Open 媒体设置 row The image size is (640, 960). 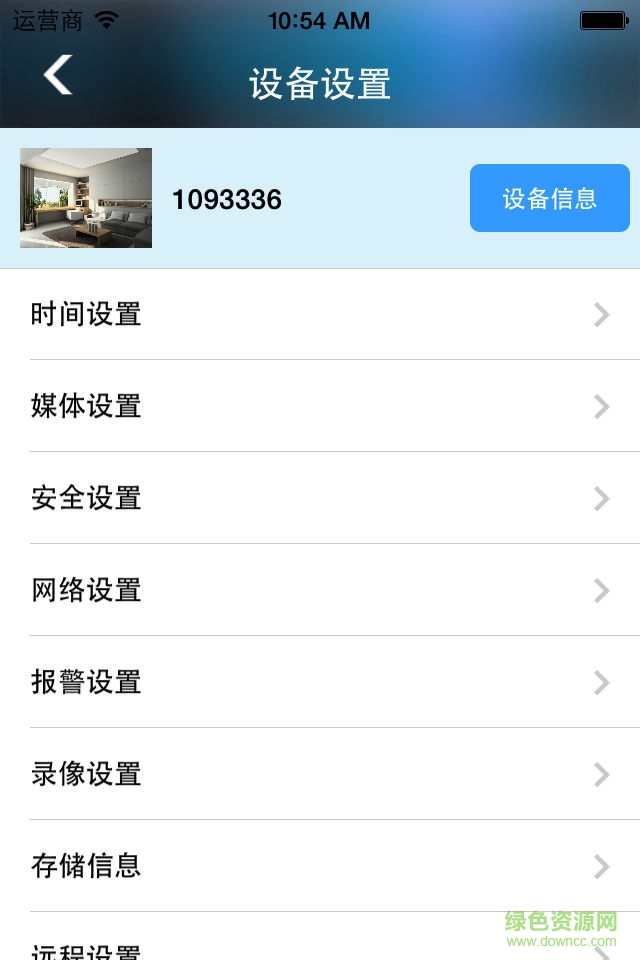[x=320, y=406]
